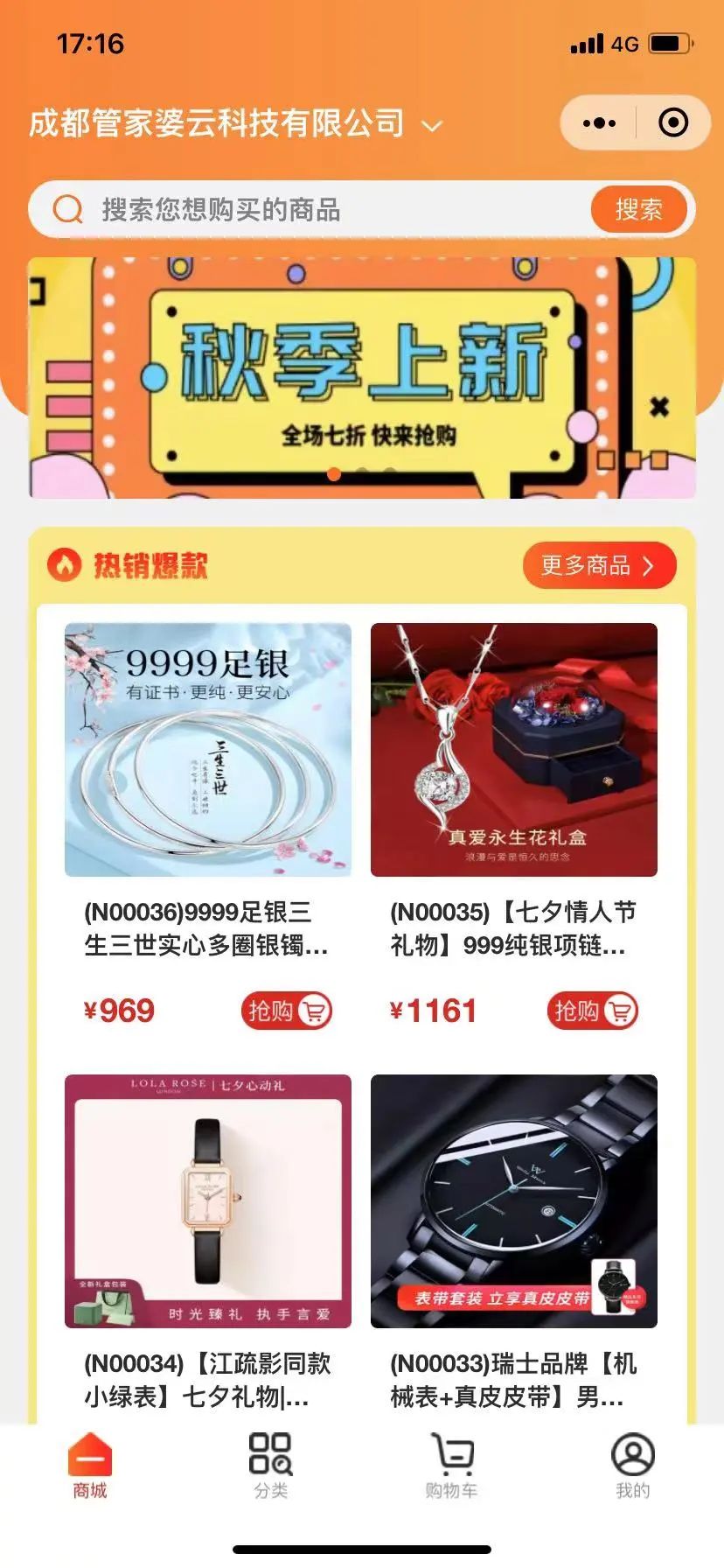This screenshot has width=724, height=1568.
Task: Switch to the 商城 tab
Action: click(x=90, y=1466)
